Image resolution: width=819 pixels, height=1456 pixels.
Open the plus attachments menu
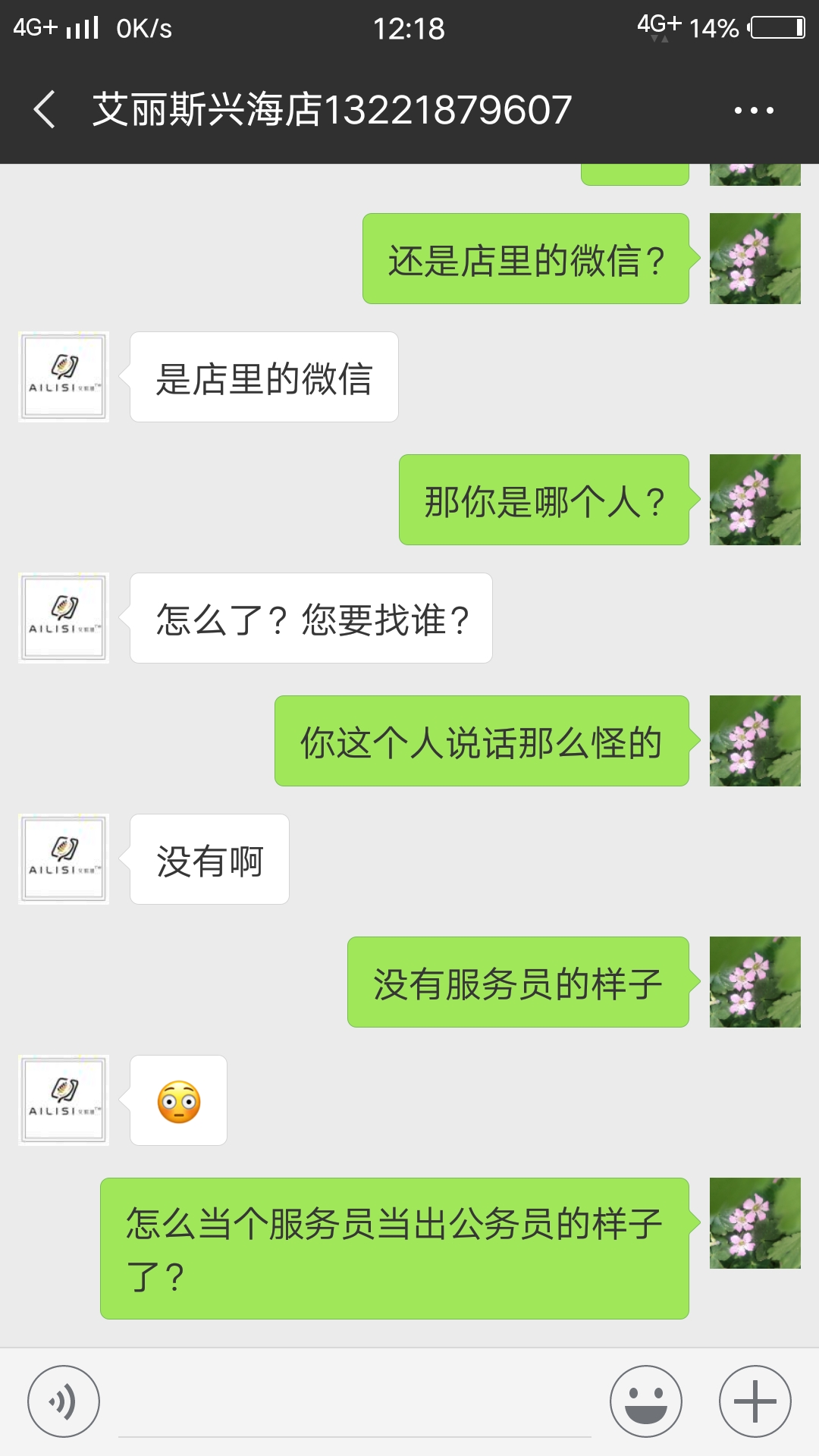click(755, 1401)
